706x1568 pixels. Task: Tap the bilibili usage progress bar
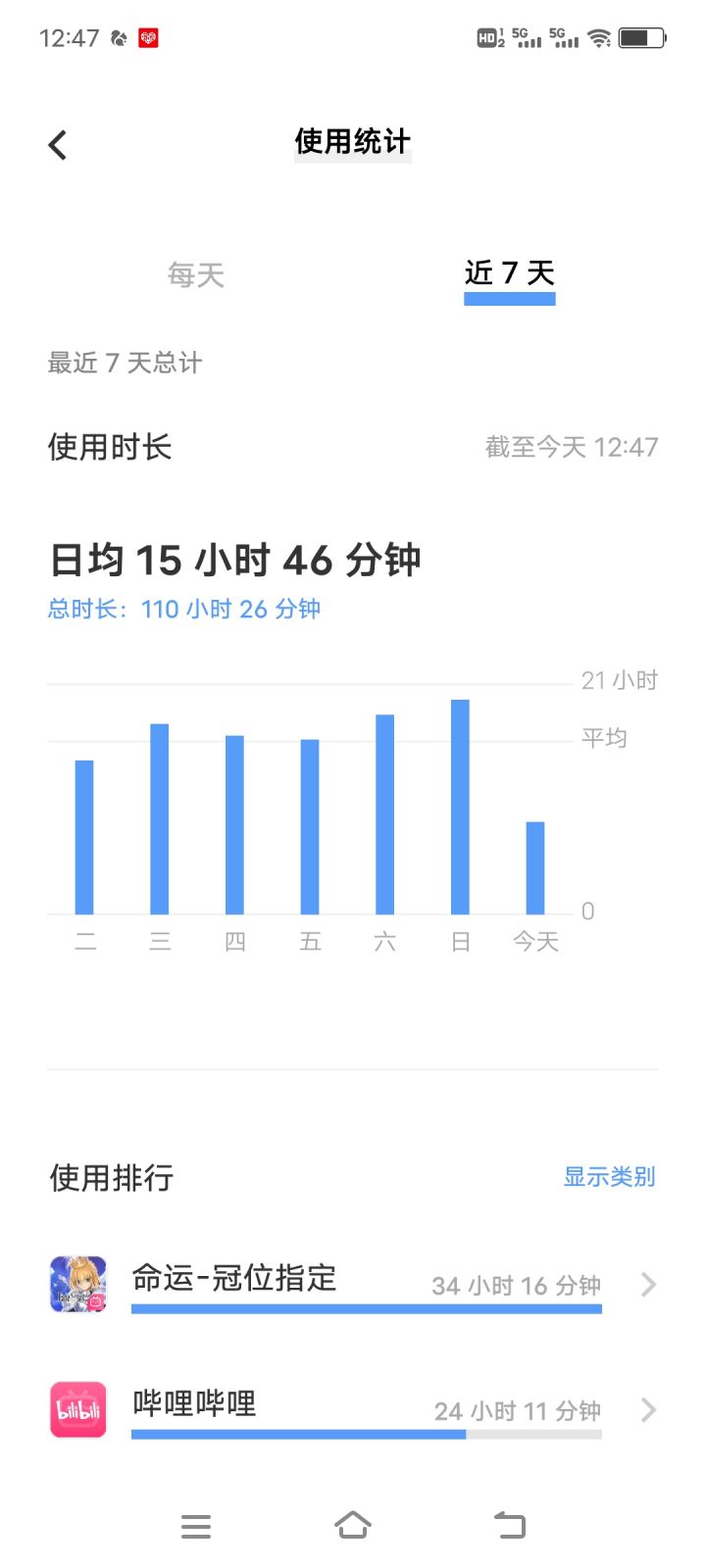[x=366, y=1435]
